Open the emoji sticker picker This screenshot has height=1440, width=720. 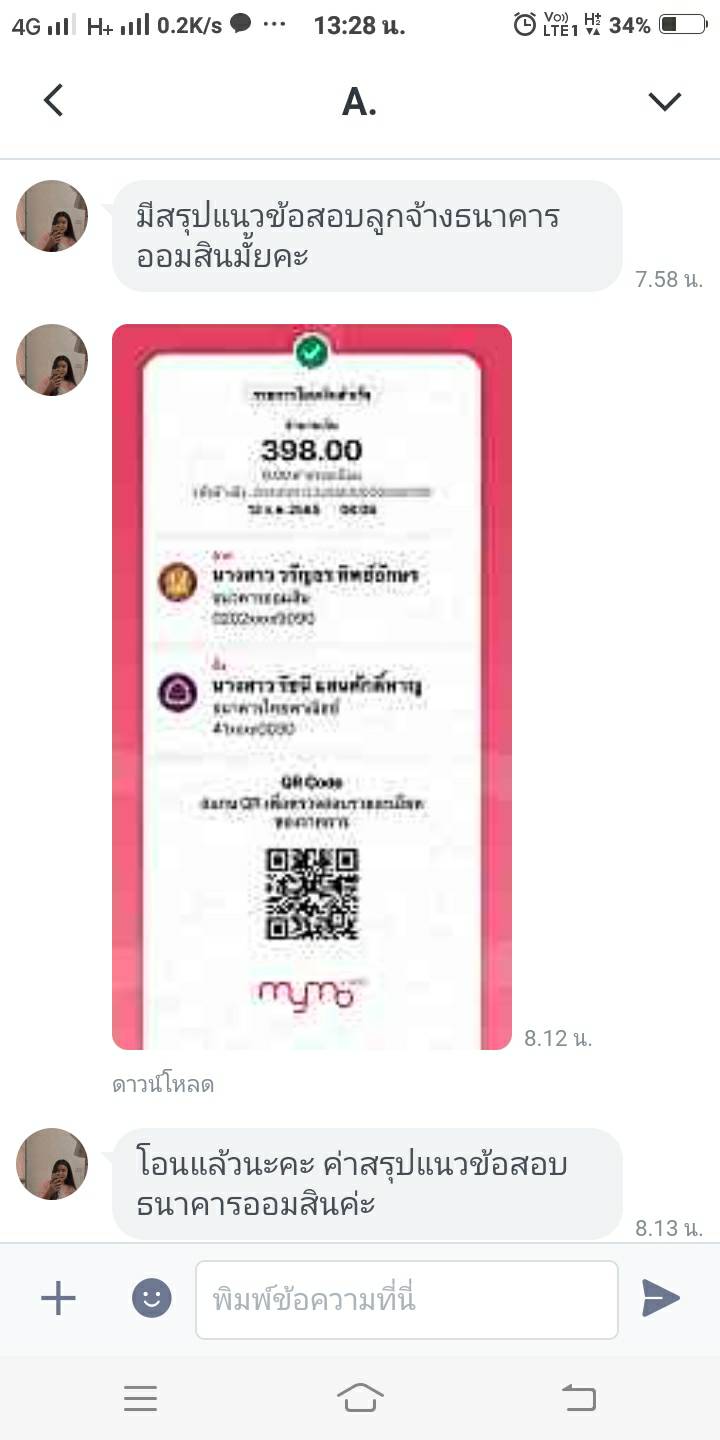(152, 1298)
